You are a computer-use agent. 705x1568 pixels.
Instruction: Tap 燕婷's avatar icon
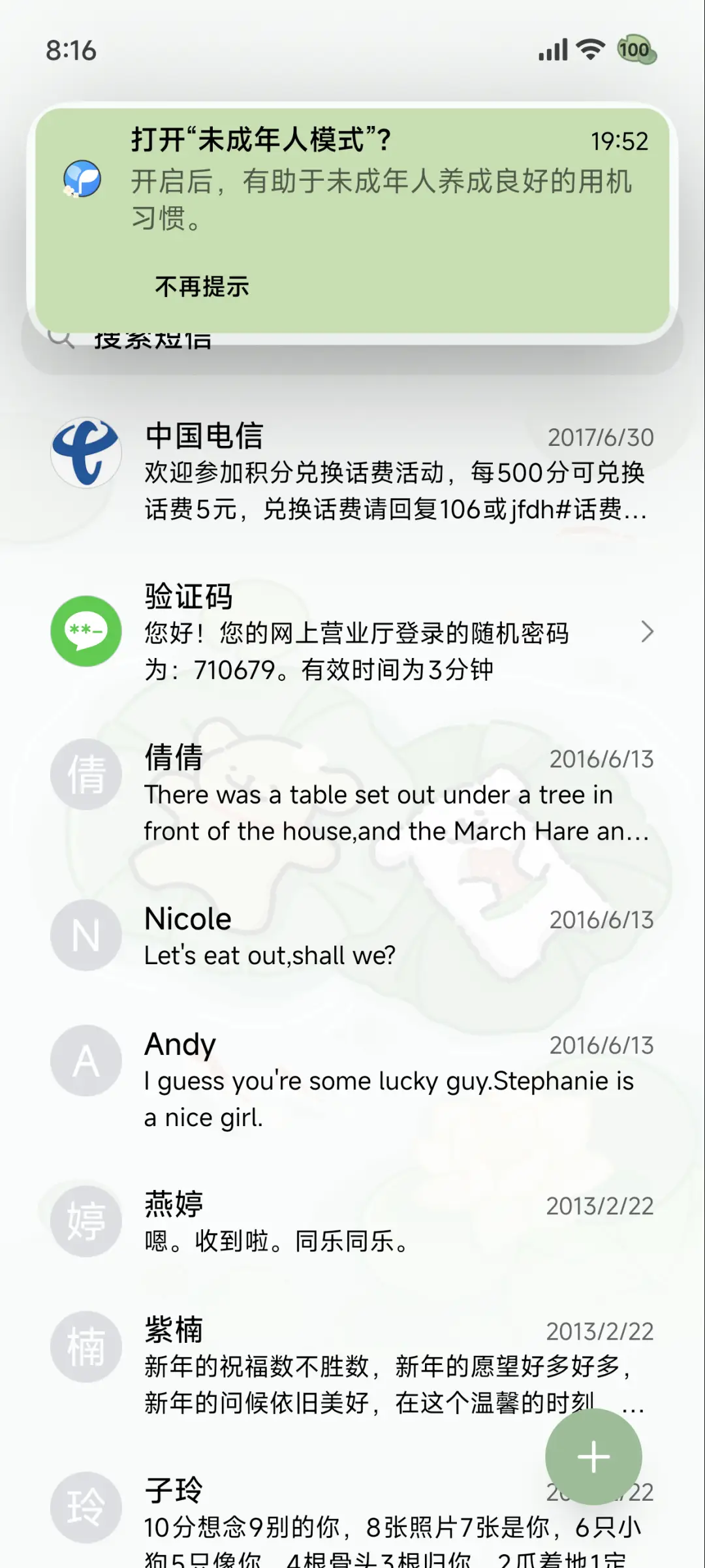pos(84,1221)
